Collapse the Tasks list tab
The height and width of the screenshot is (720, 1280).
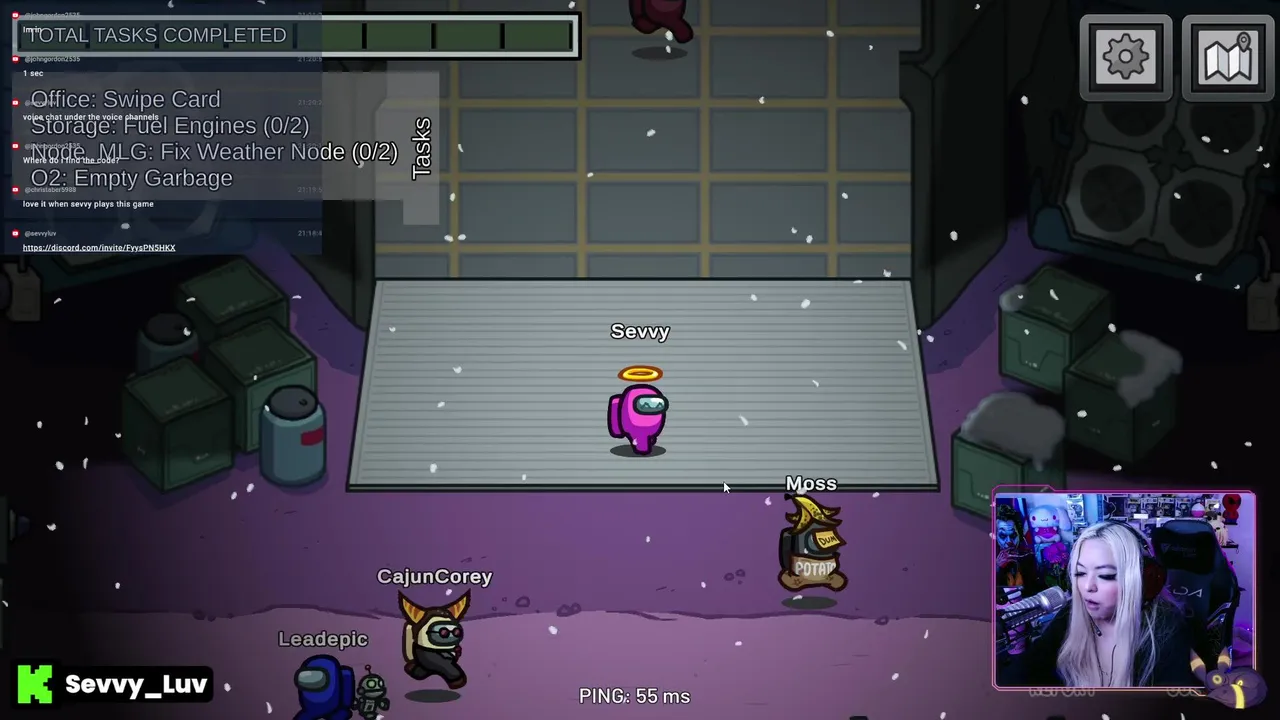click(x=421, y=148)
